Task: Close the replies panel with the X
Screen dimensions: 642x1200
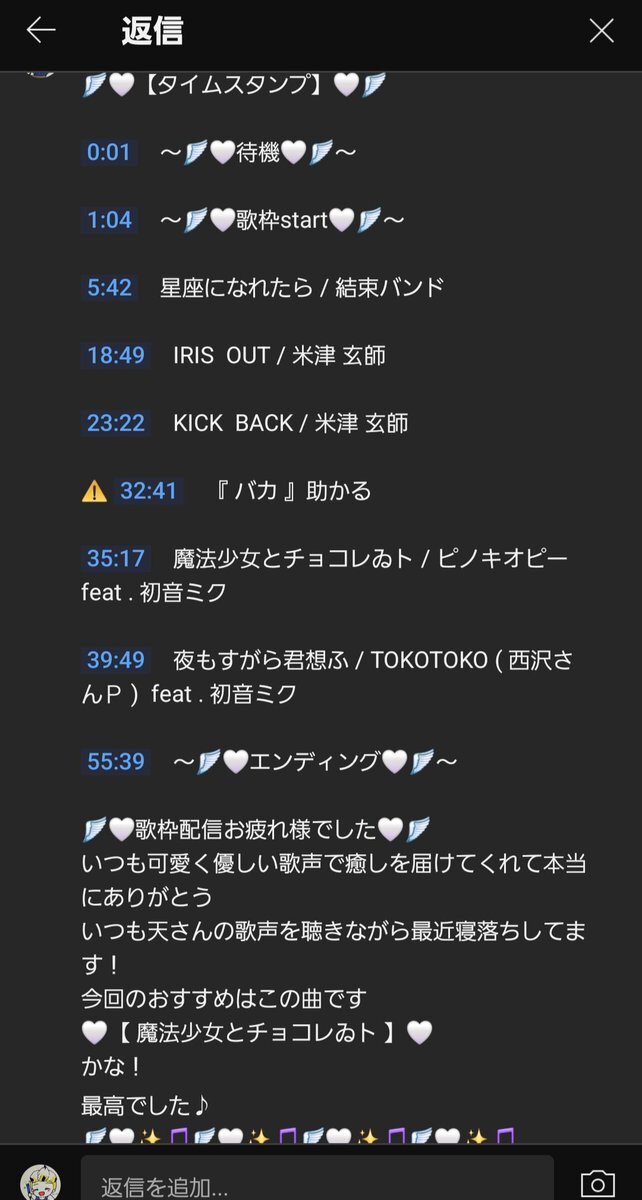Action: click(601, 31)
